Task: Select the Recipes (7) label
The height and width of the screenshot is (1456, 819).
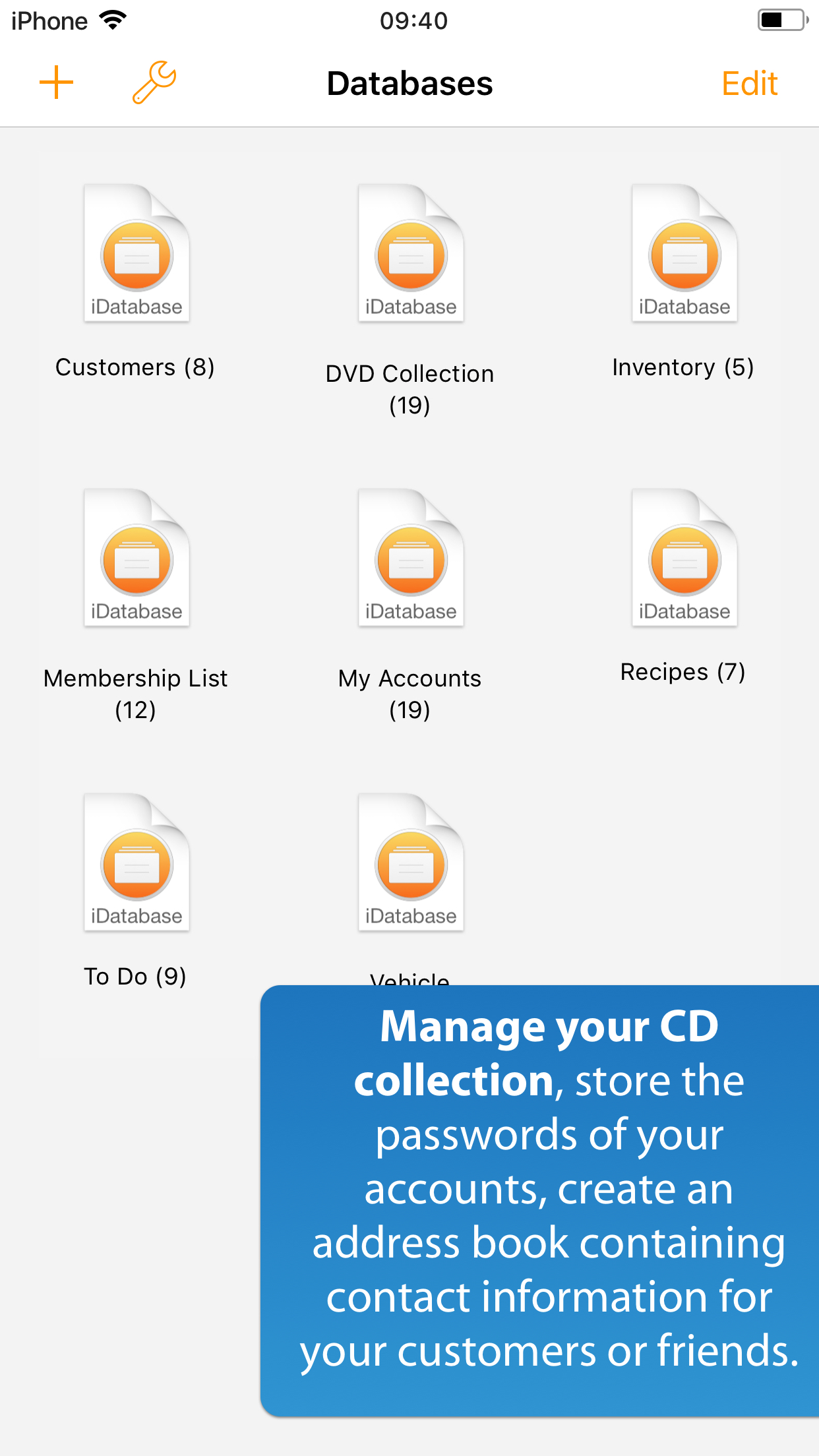Action: point(682,671)
